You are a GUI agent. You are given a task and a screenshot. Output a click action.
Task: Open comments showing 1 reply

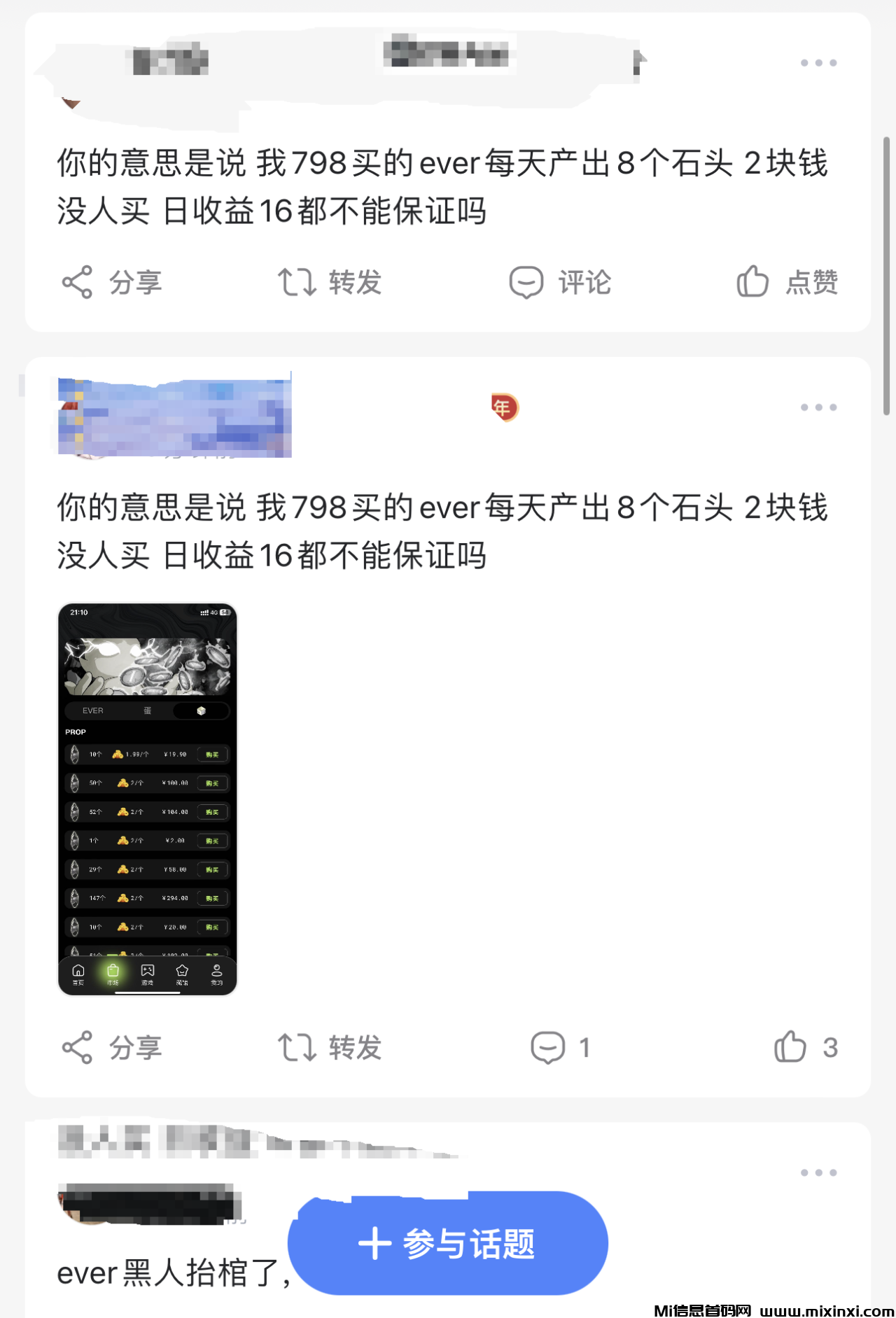560,1048
